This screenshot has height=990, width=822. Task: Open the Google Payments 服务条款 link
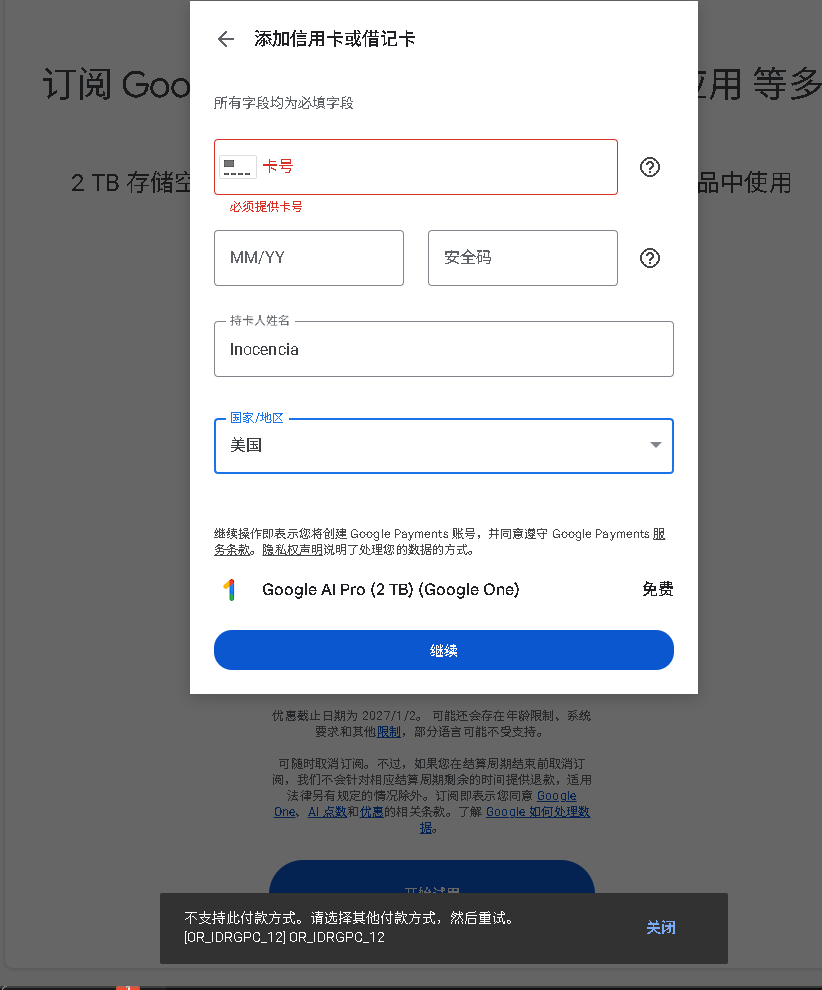tap(232, 550)
